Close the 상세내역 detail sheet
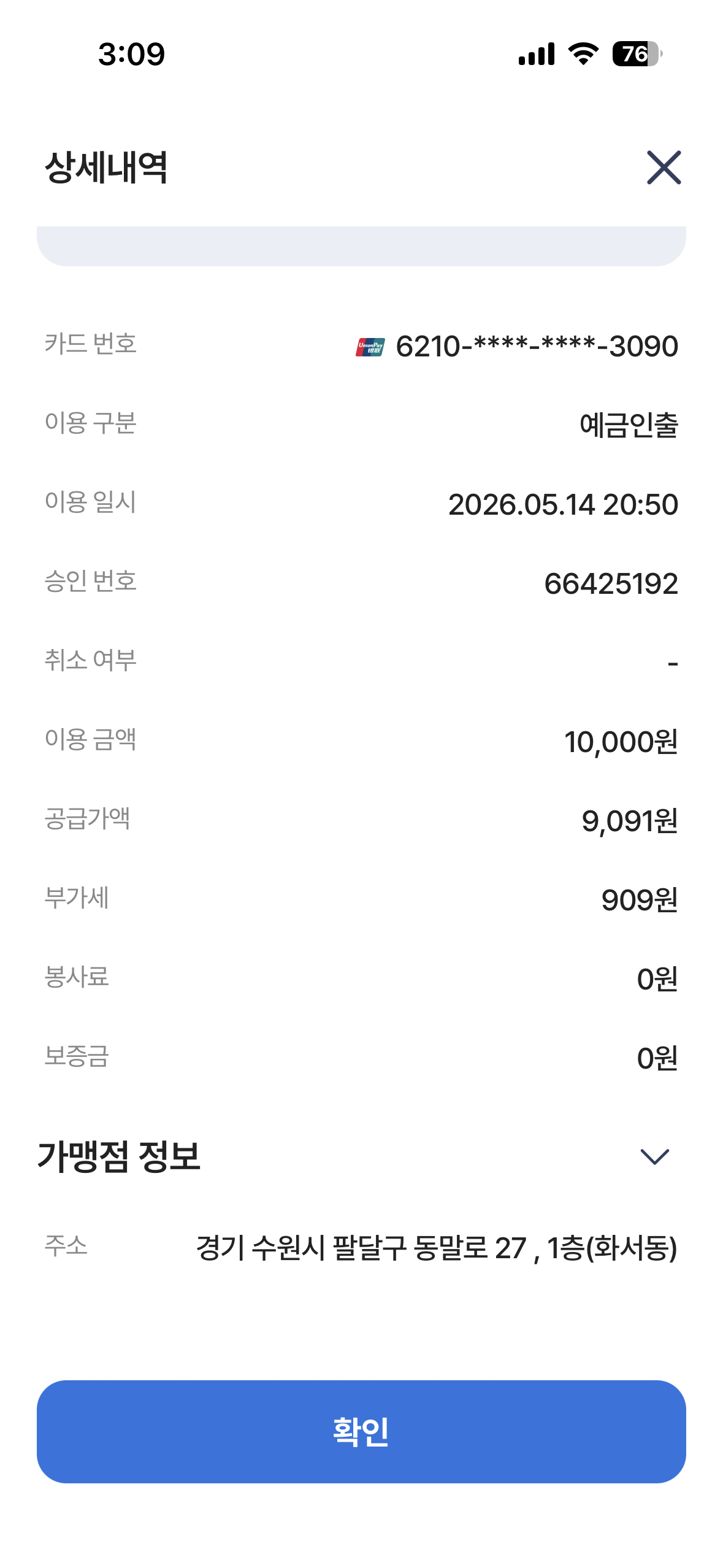723x1568 pixels. (x=664, y=167)
